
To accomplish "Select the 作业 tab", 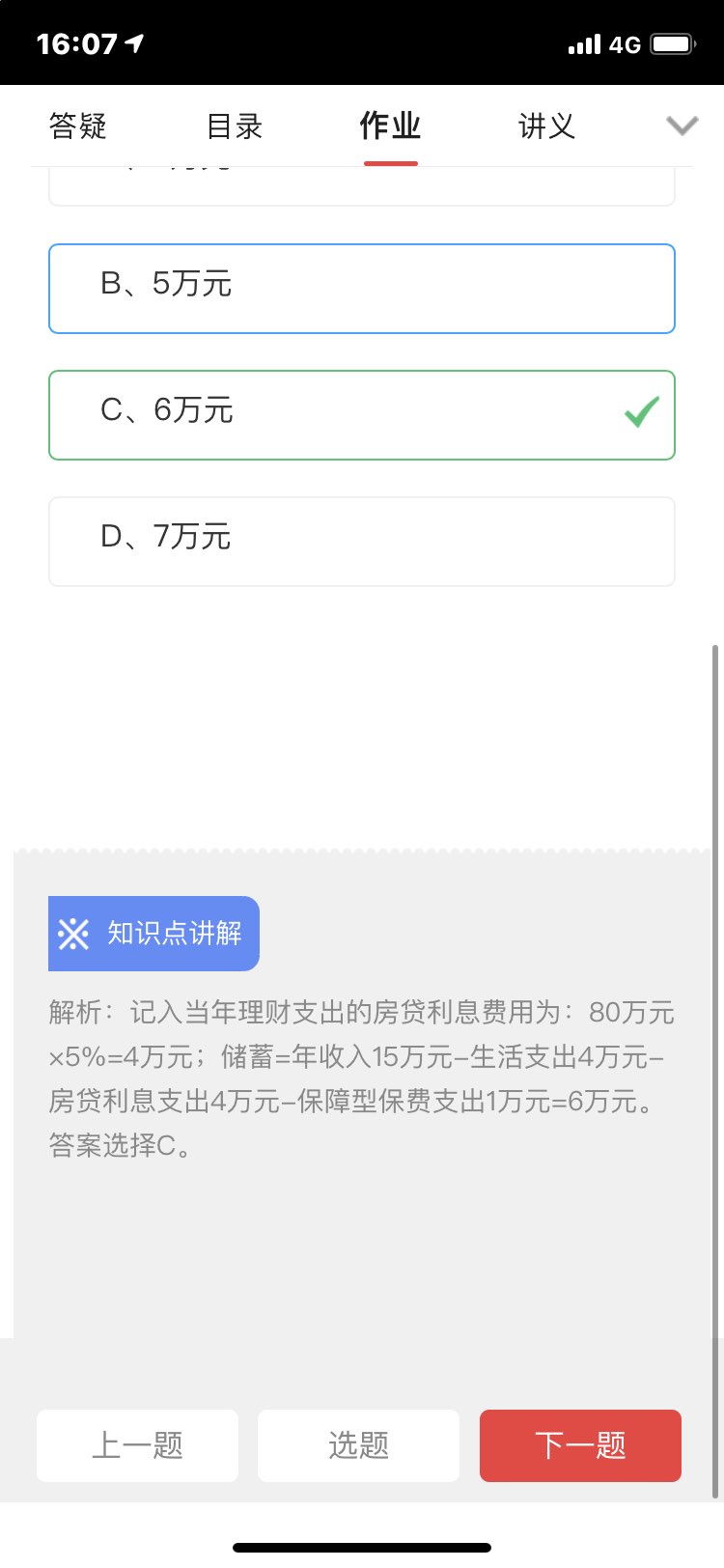I will pos(390,126).
